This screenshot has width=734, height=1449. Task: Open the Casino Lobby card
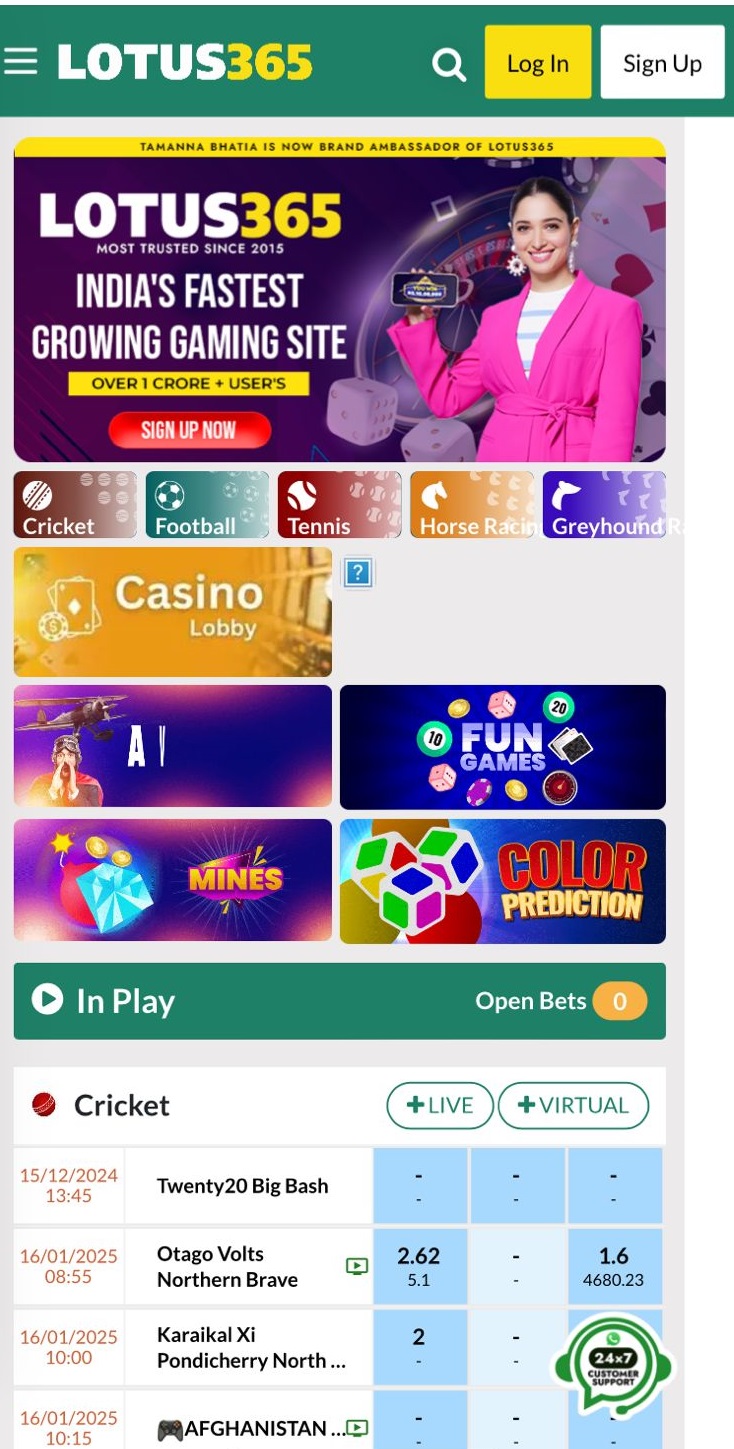(x=172, y=612)
